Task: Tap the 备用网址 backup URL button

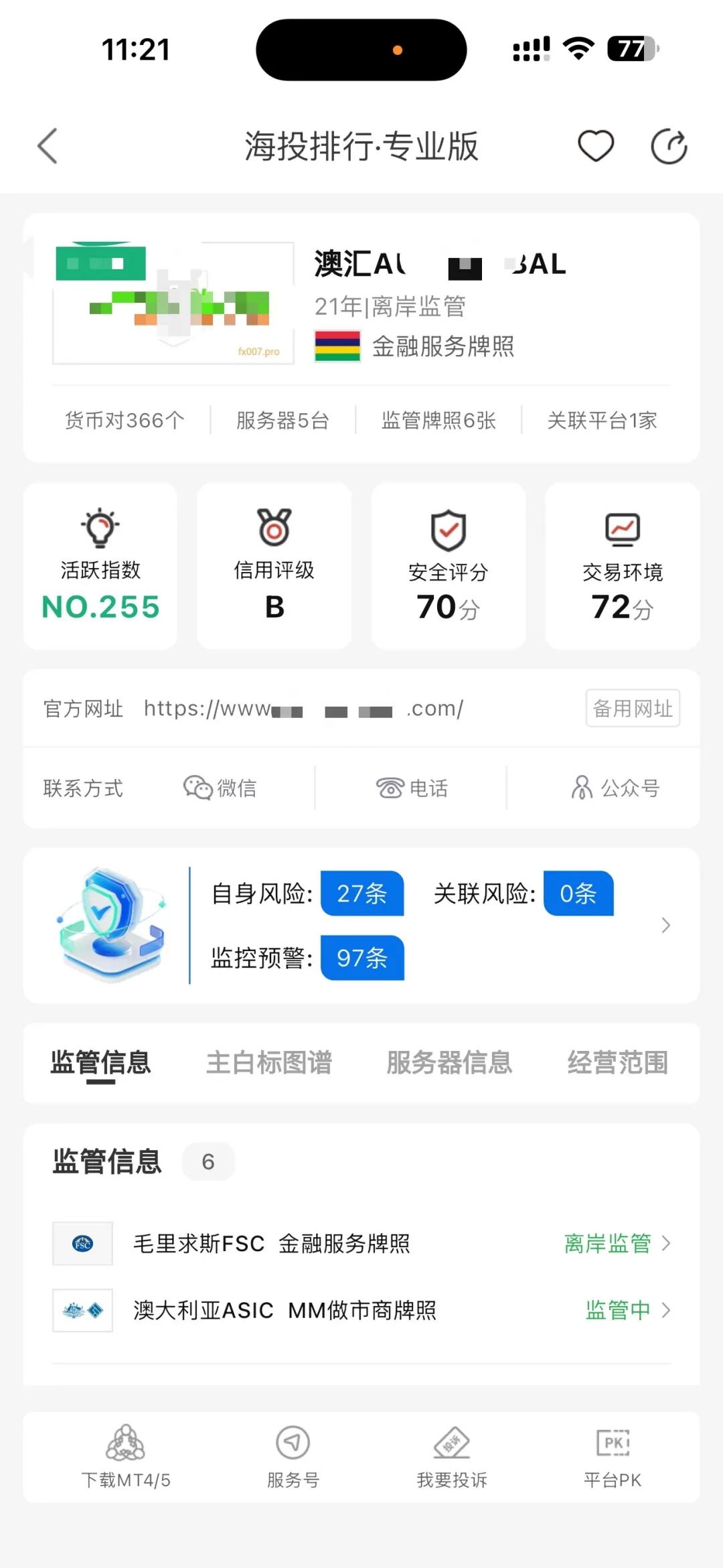Action: click(632, 709)
